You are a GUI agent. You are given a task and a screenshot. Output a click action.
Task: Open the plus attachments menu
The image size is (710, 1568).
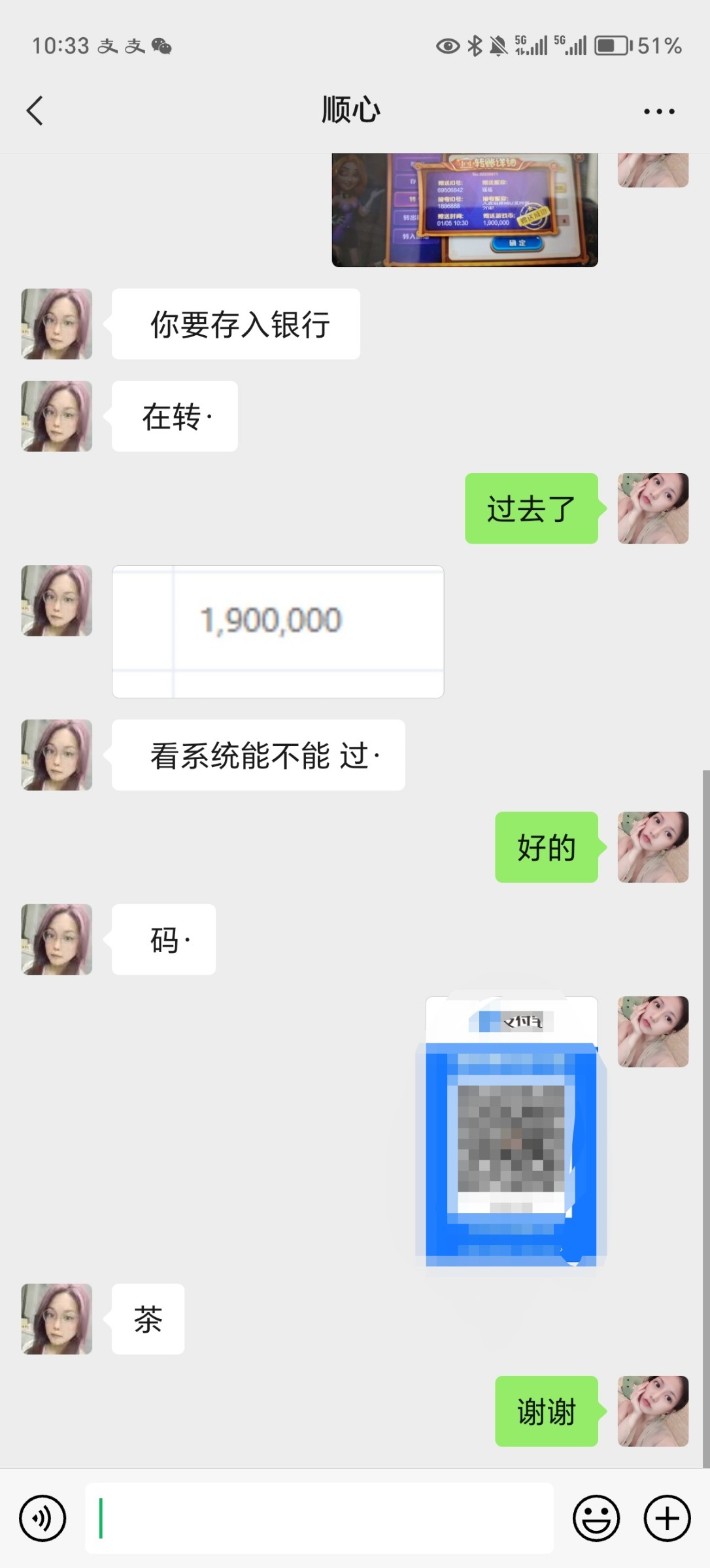667,1518
